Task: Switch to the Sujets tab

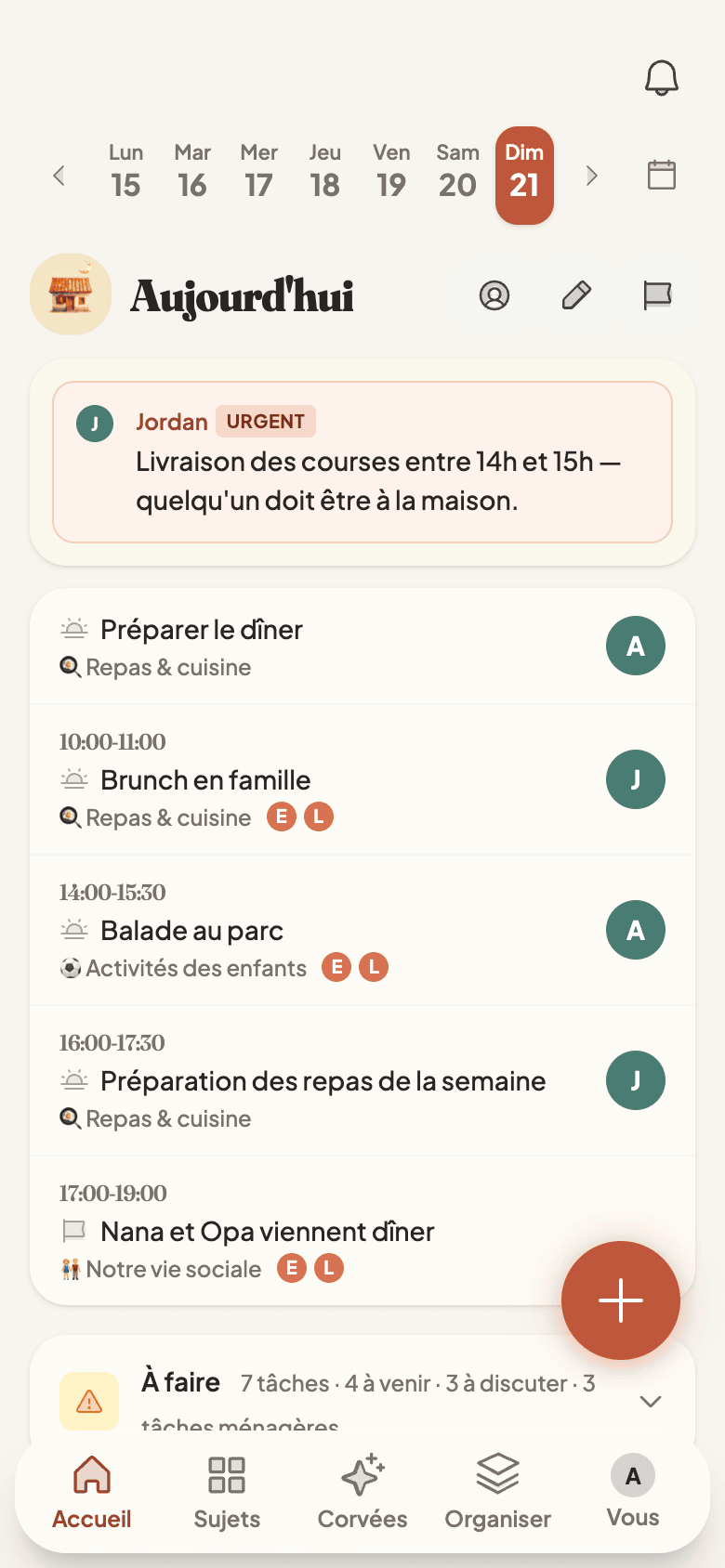Action: point(227,1492)
